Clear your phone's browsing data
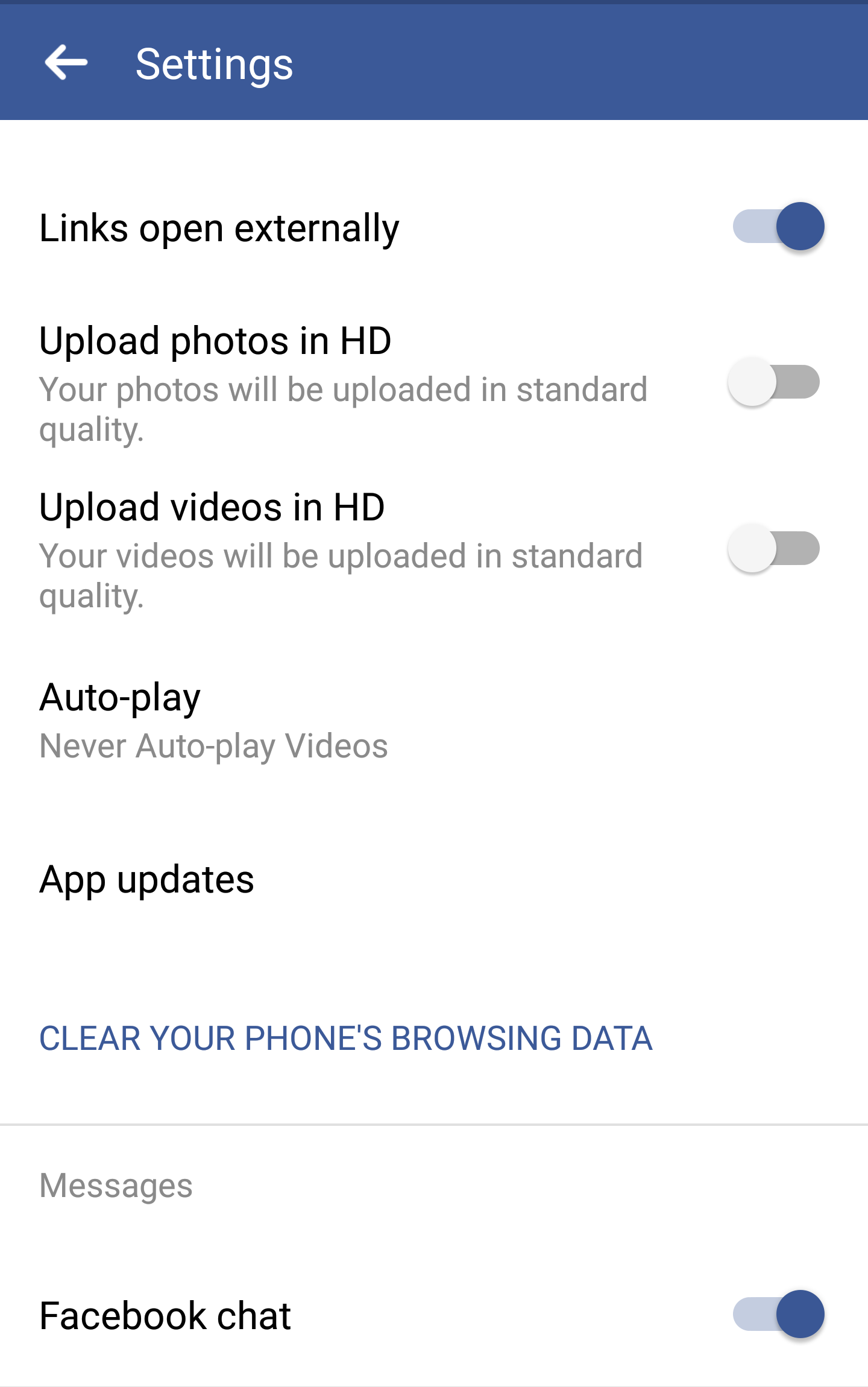The image size is (868, 1387). point(346,1038)
